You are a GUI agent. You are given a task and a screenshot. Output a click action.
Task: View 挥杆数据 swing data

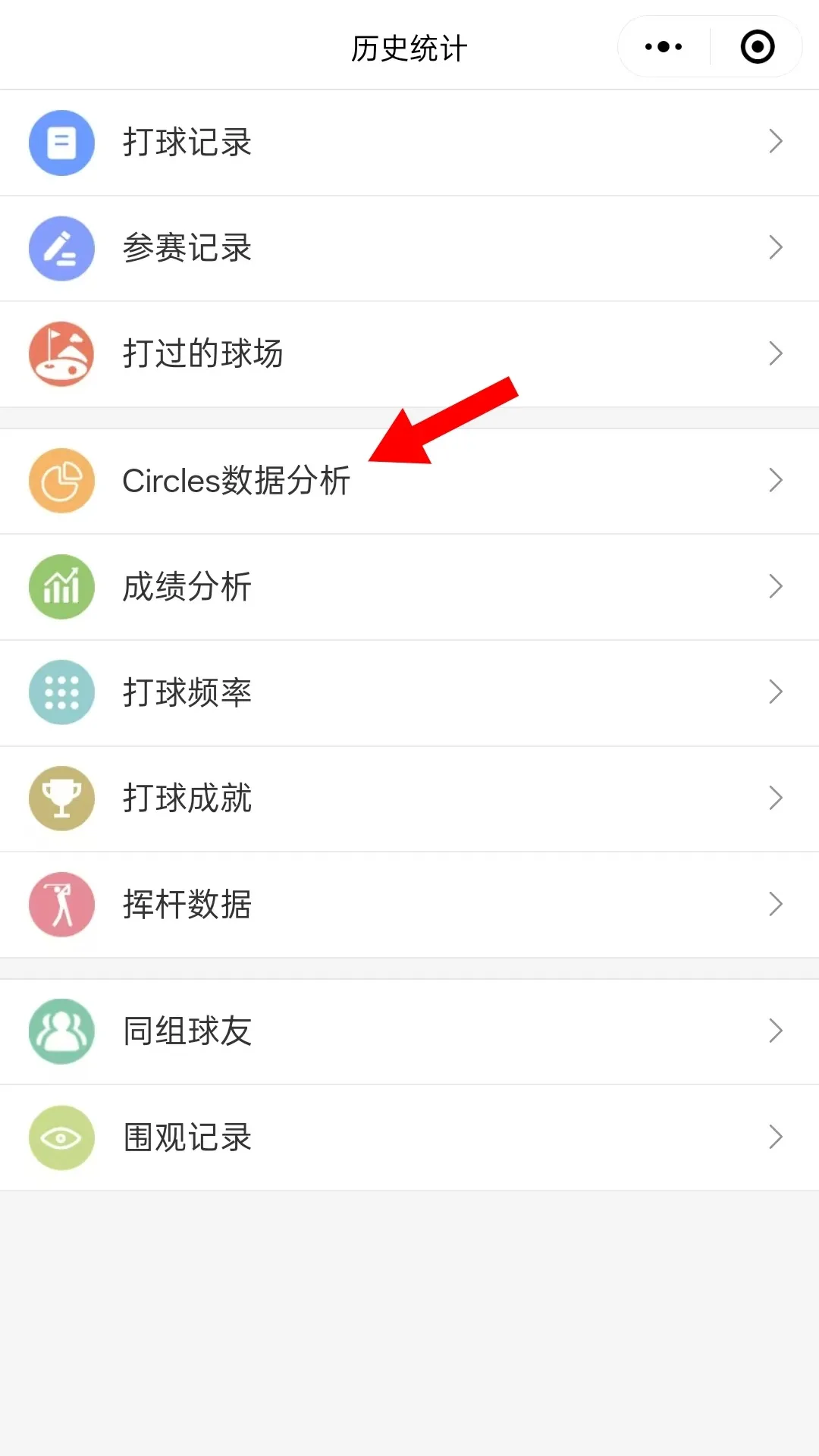409,904
